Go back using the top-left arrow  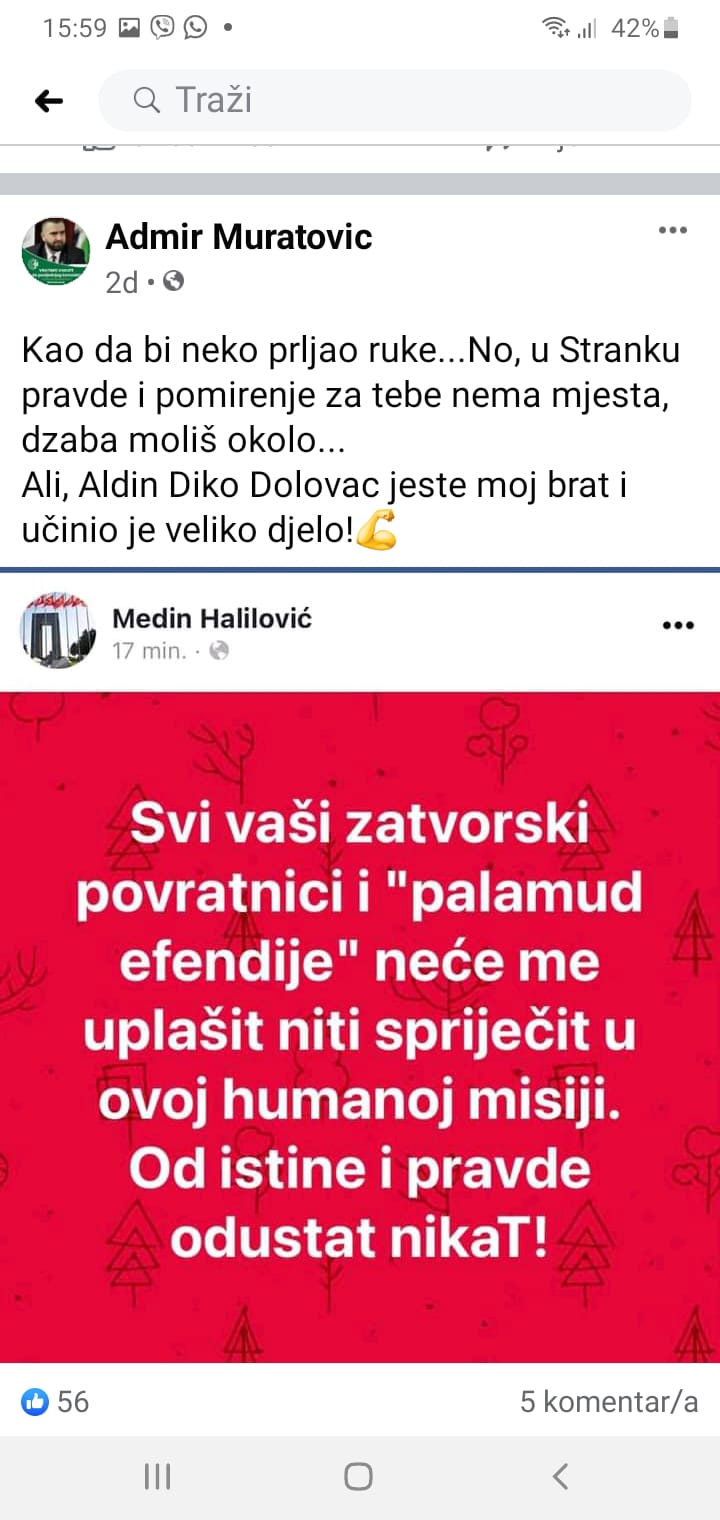point(48,100)
